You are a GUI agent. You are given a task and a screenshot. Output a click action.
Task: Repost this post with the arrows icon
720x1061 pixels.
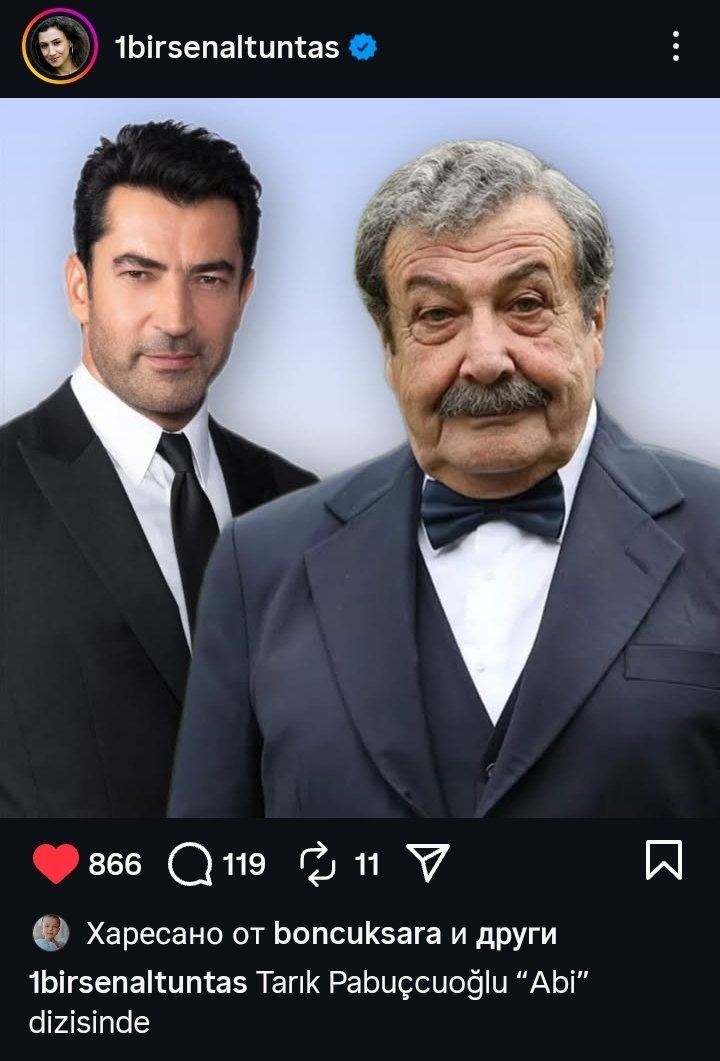[x=318, y=863]
